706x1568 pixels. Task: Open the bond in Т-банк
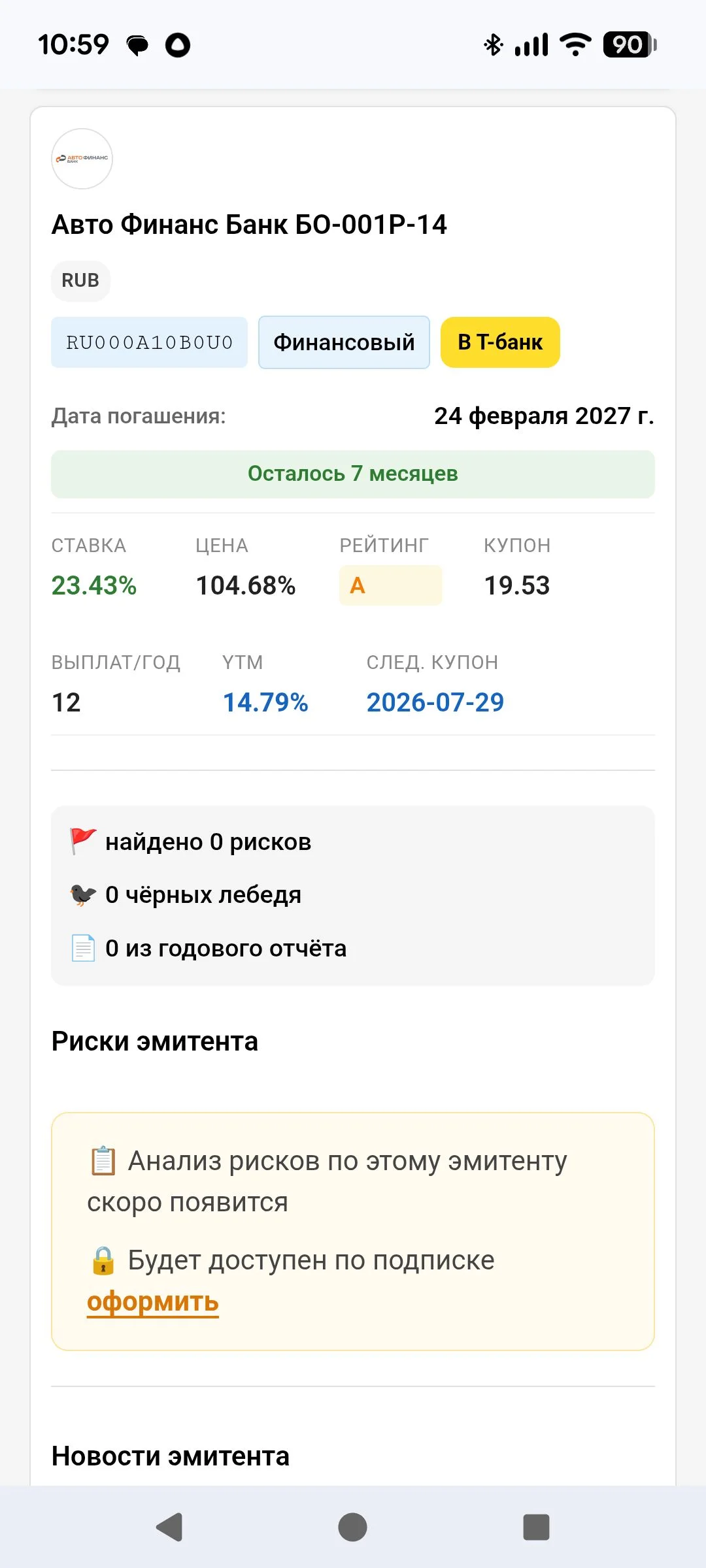pyautogui.click(x=500, y=342)
